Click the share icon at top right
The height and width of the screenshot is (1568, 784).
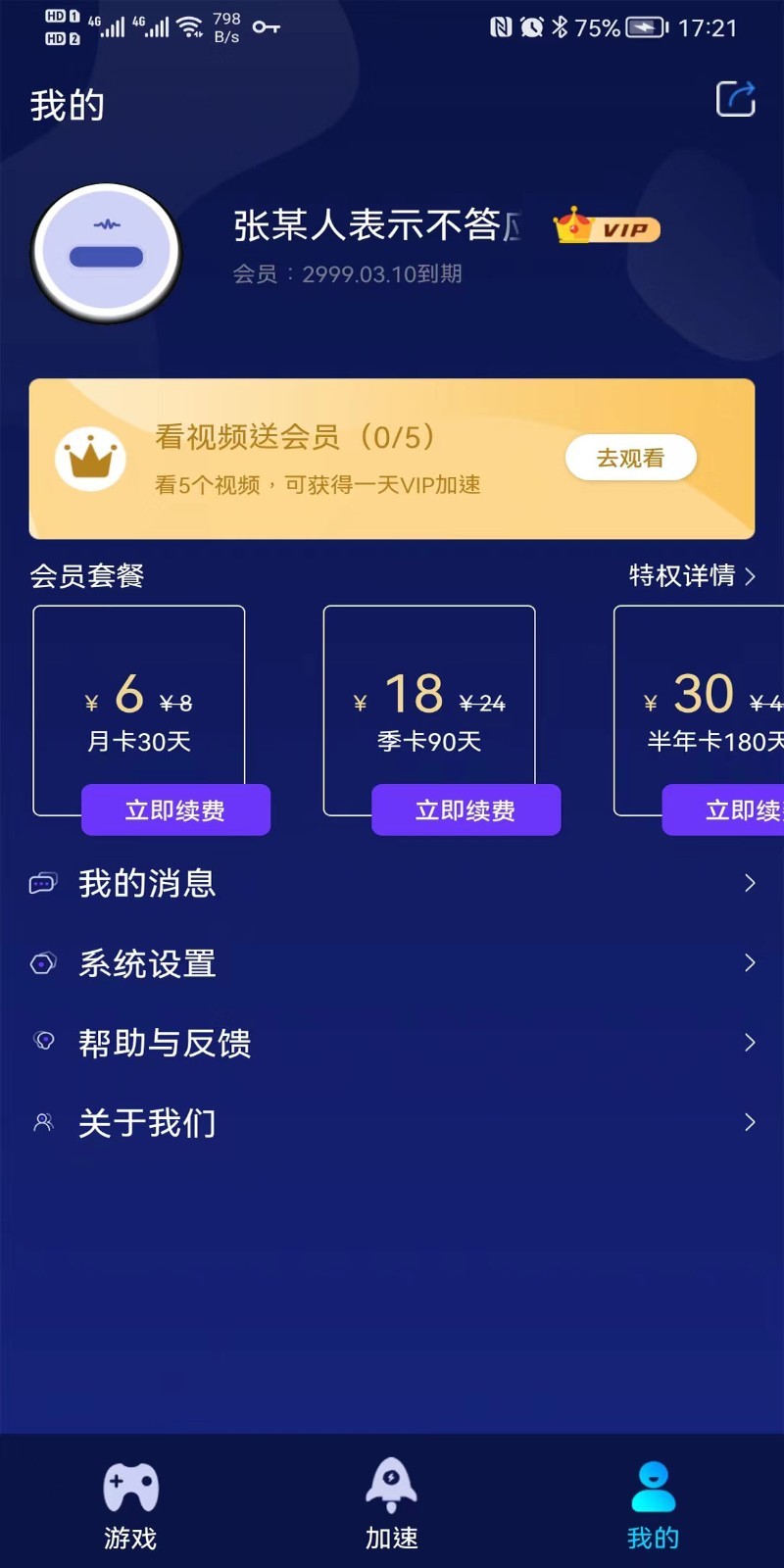pos(735,99)
